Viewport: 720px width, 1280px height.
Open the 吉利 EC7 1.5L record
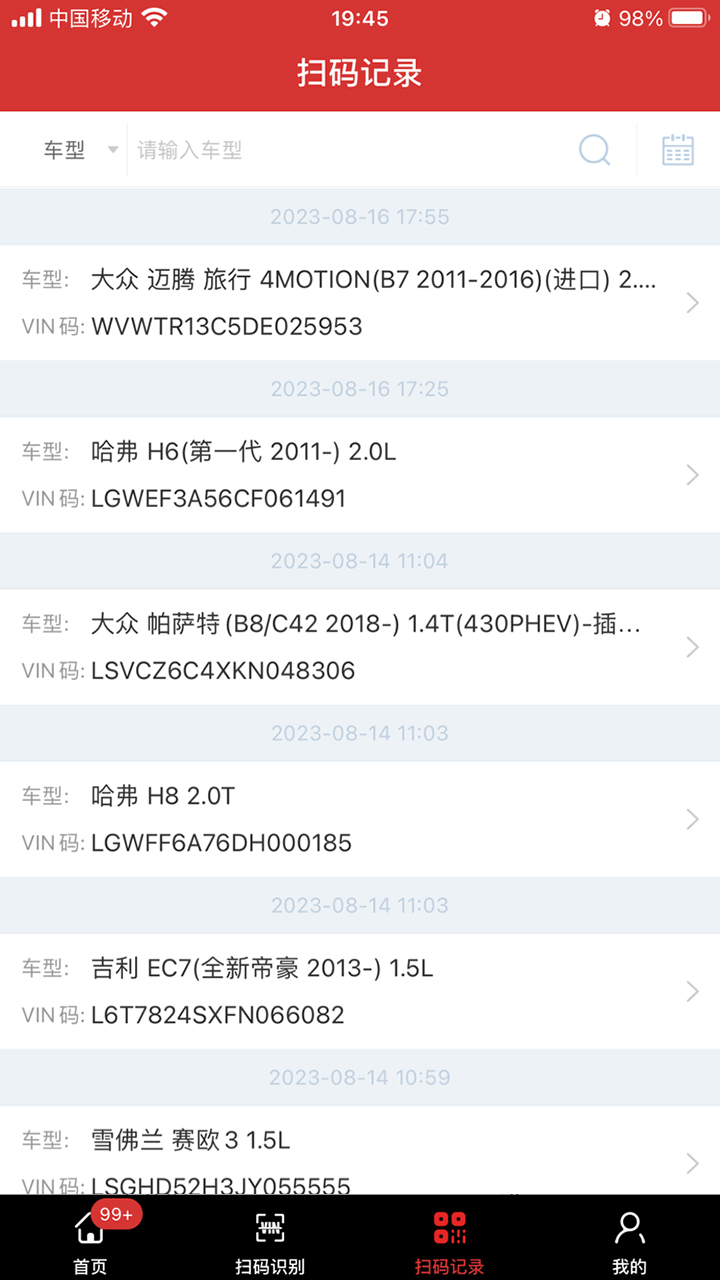(x=360, y=991)
